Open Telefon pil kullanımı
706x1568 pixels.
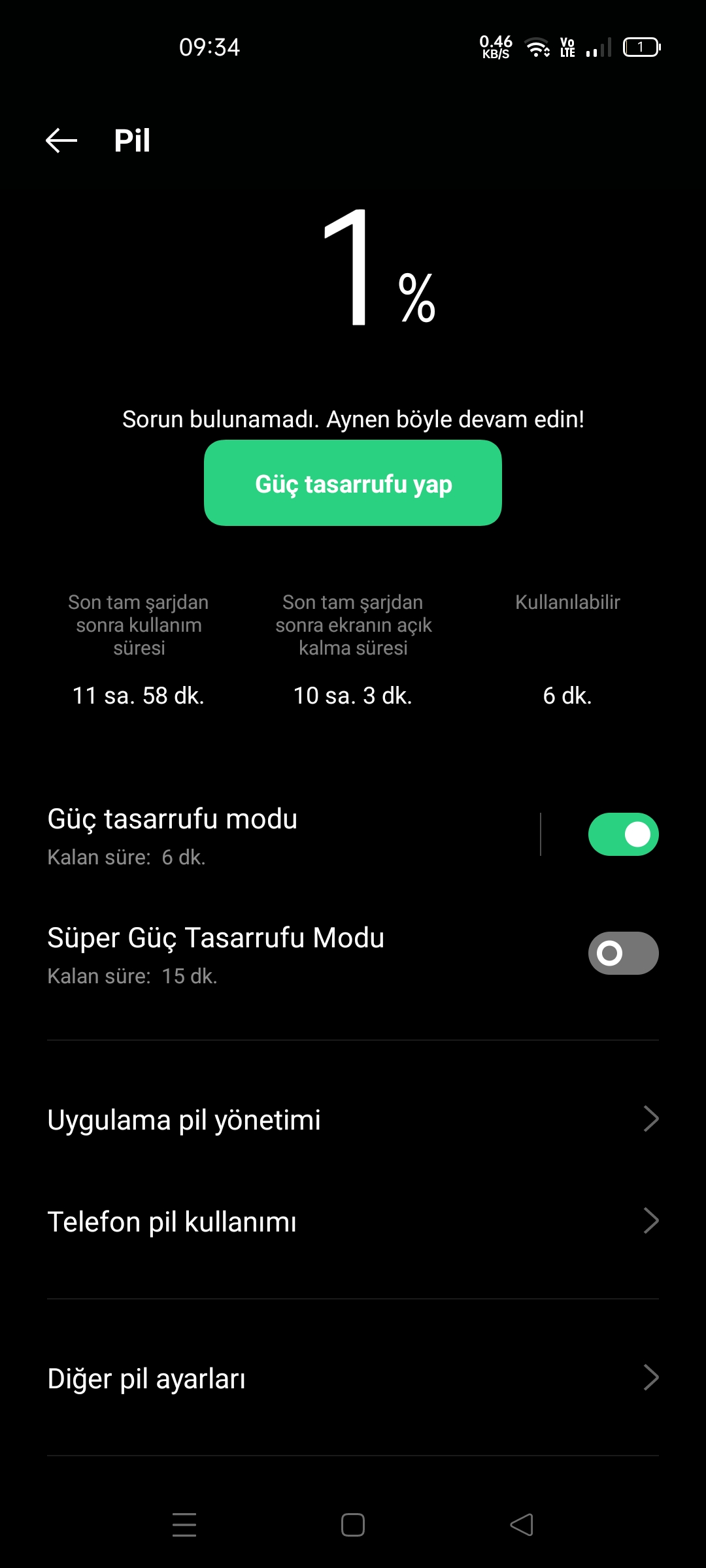(353, 1221)
